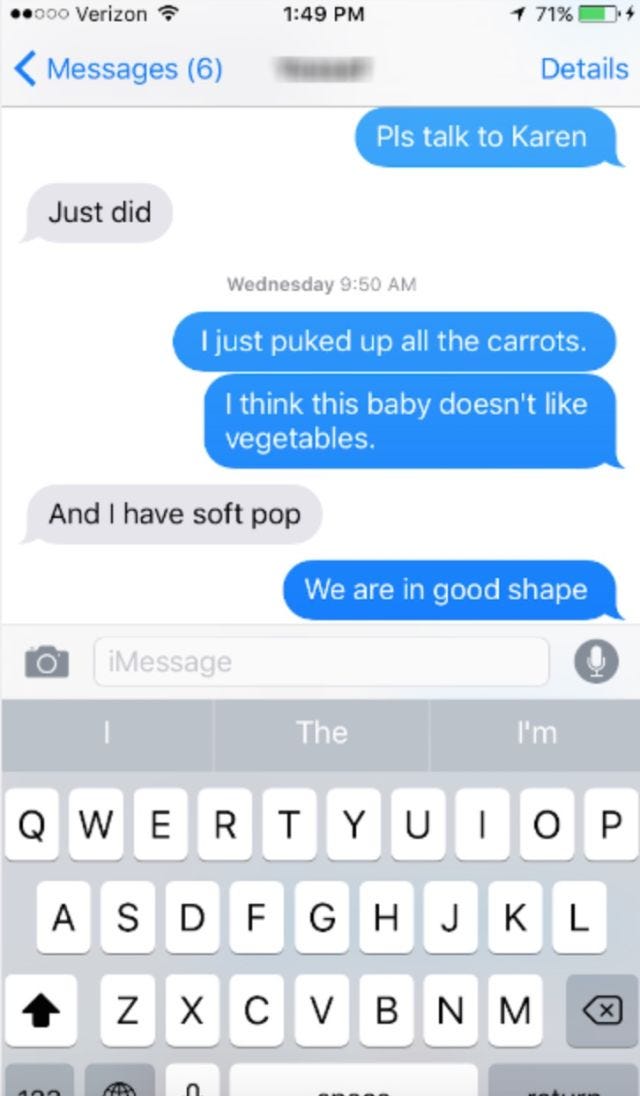This screenshot has height=1096, width=640.
Task: Open conversation Details
Action: [x=584, y=69]
